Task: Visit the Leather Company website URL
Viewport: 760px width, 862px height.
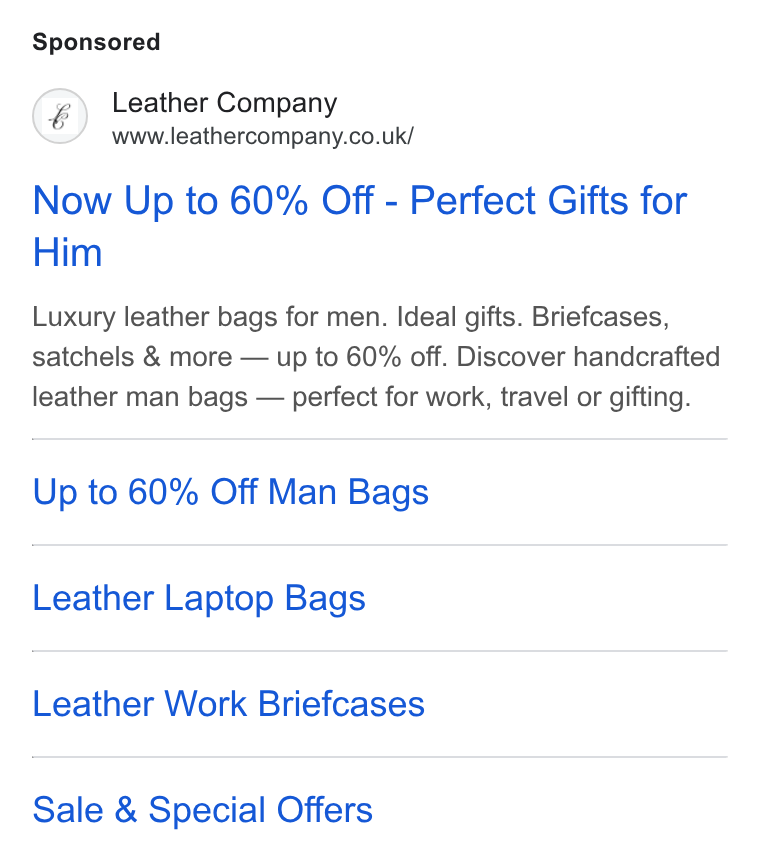Action: [263, 136]
